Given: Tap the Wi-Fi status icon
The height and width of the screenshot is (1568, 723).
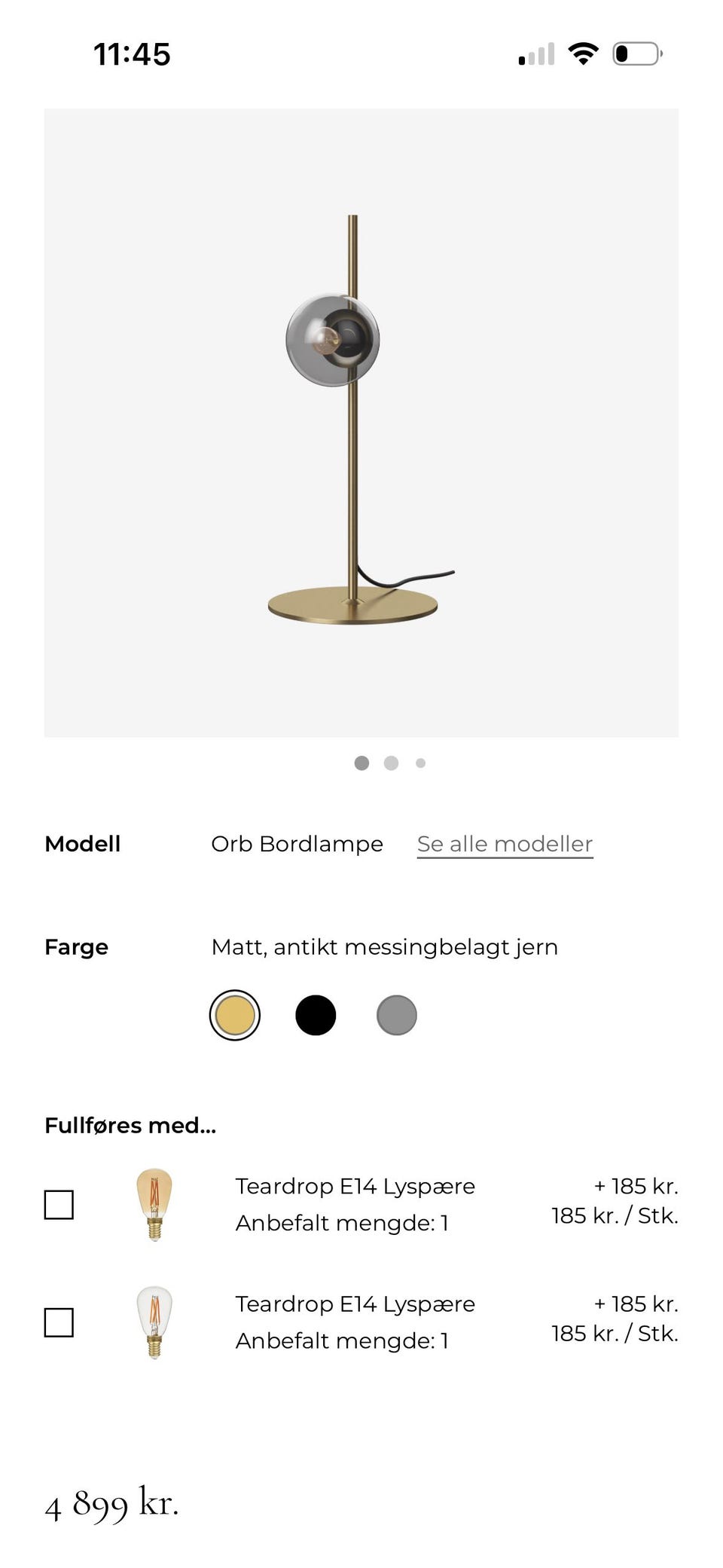Looking at the screenshot, I should [581, 53].
